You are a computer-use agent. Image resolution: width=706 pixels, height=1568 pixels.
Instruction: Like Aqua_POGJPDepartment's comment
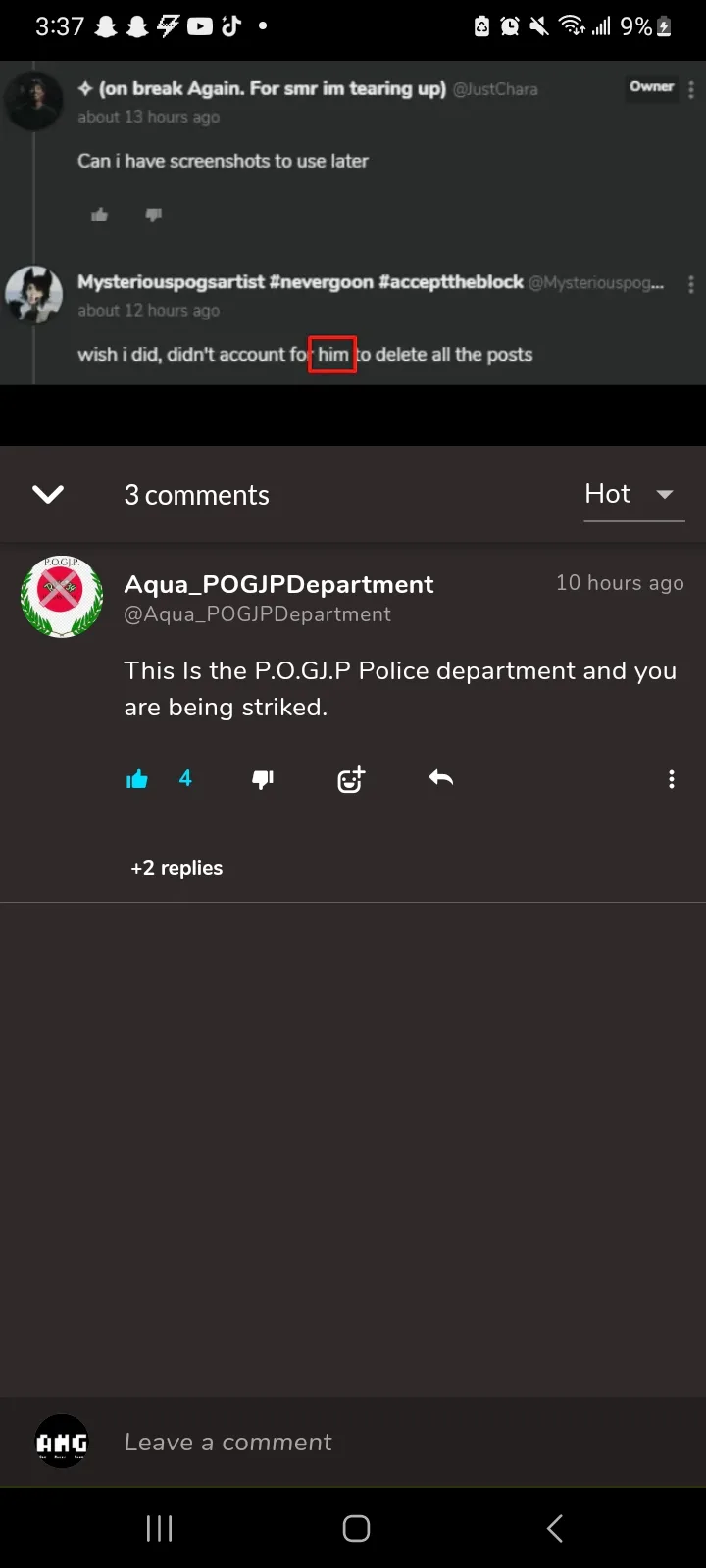[x=137, y=779]
